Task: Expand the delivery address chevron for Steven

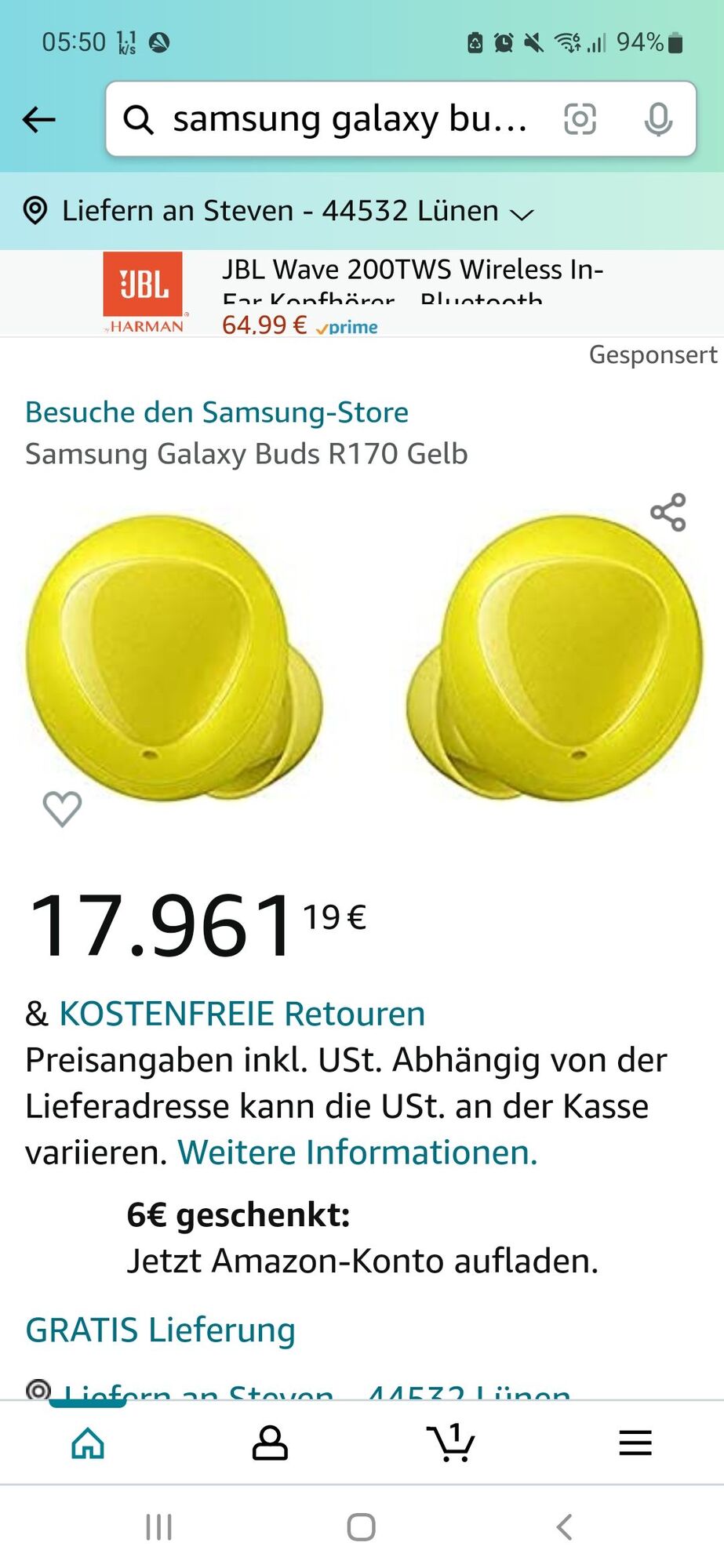Action: point(523,213)
